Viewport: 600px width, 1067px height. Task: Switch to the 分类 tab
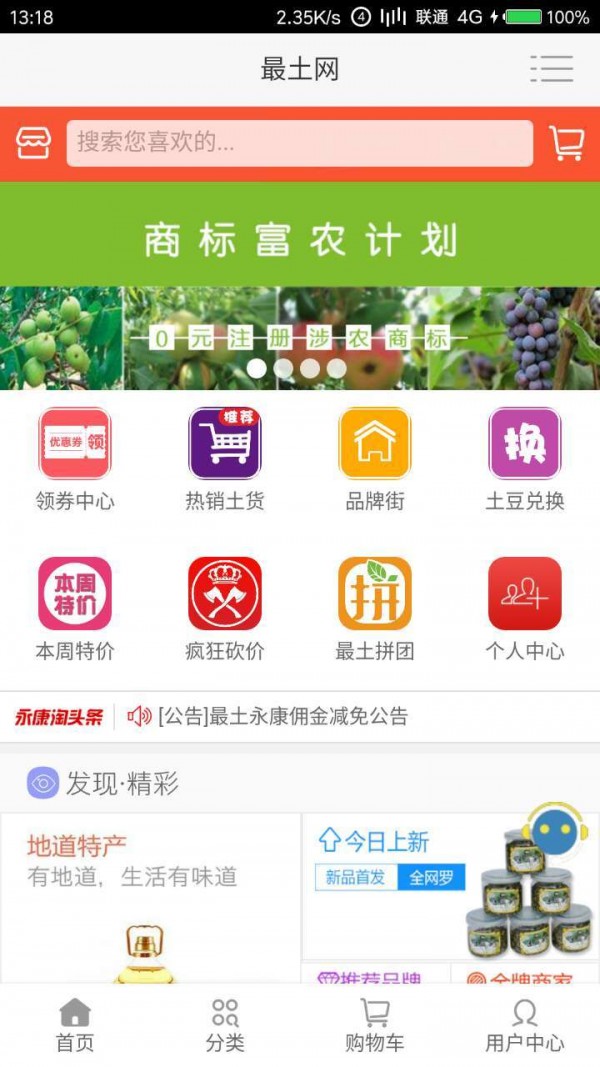225,1025
